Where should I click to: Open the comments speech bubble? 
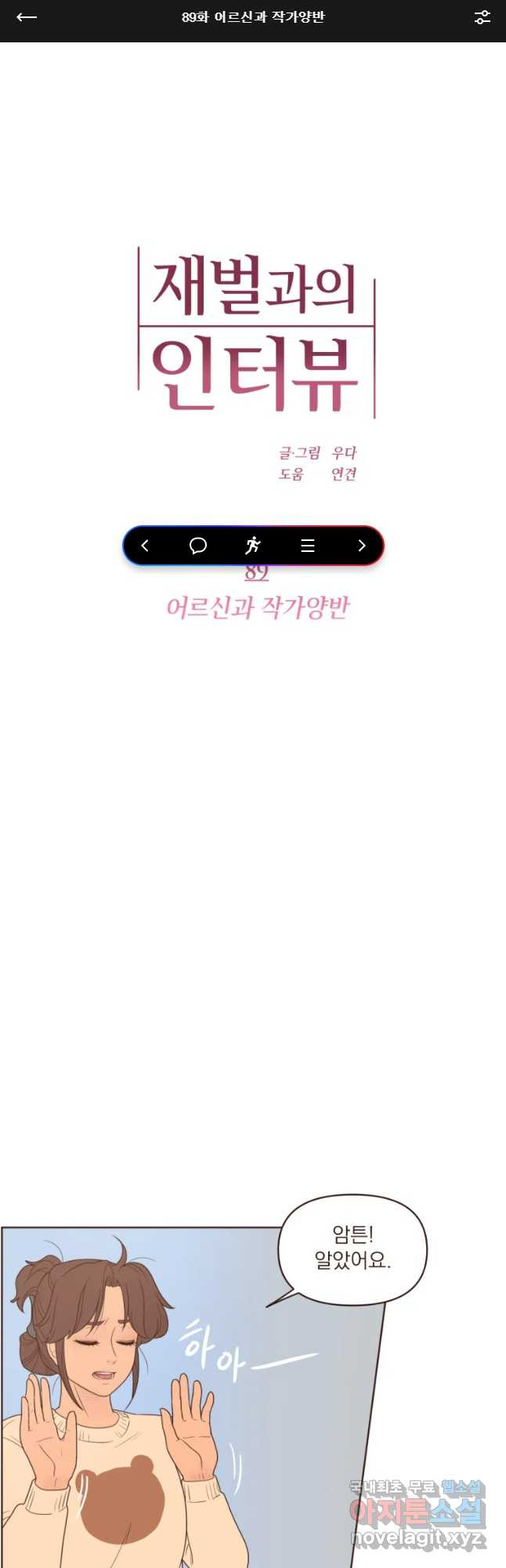point(198,546)
